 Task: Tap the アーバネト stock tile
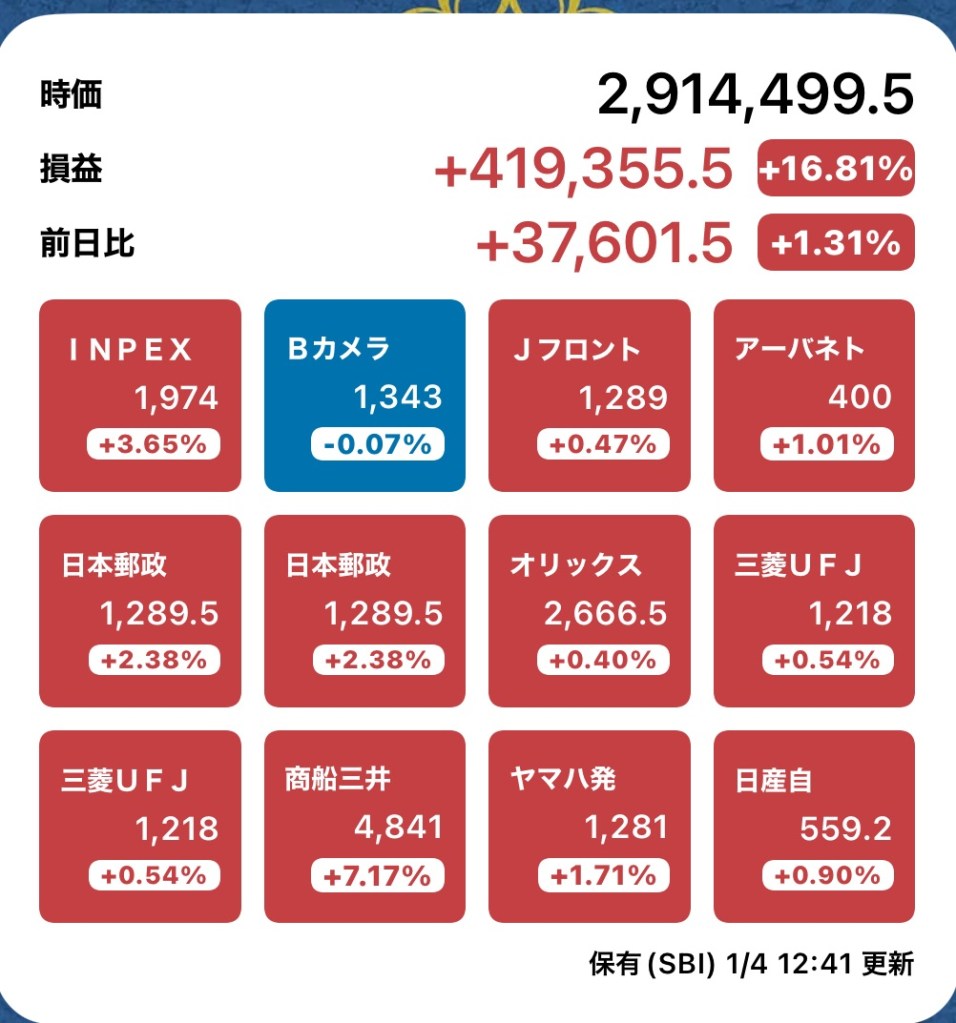point(814,396)
